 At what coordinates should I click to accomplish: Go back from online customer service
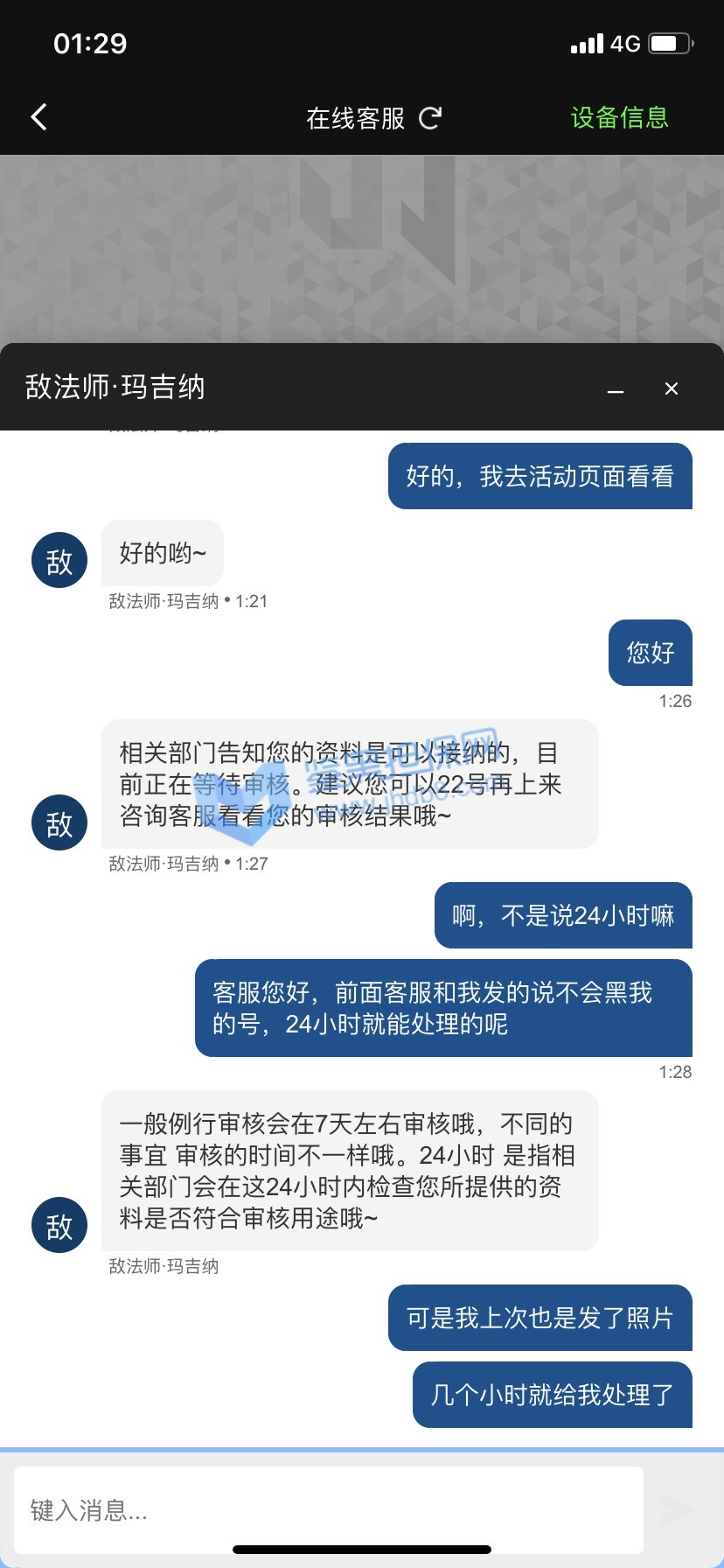(38, 117)
